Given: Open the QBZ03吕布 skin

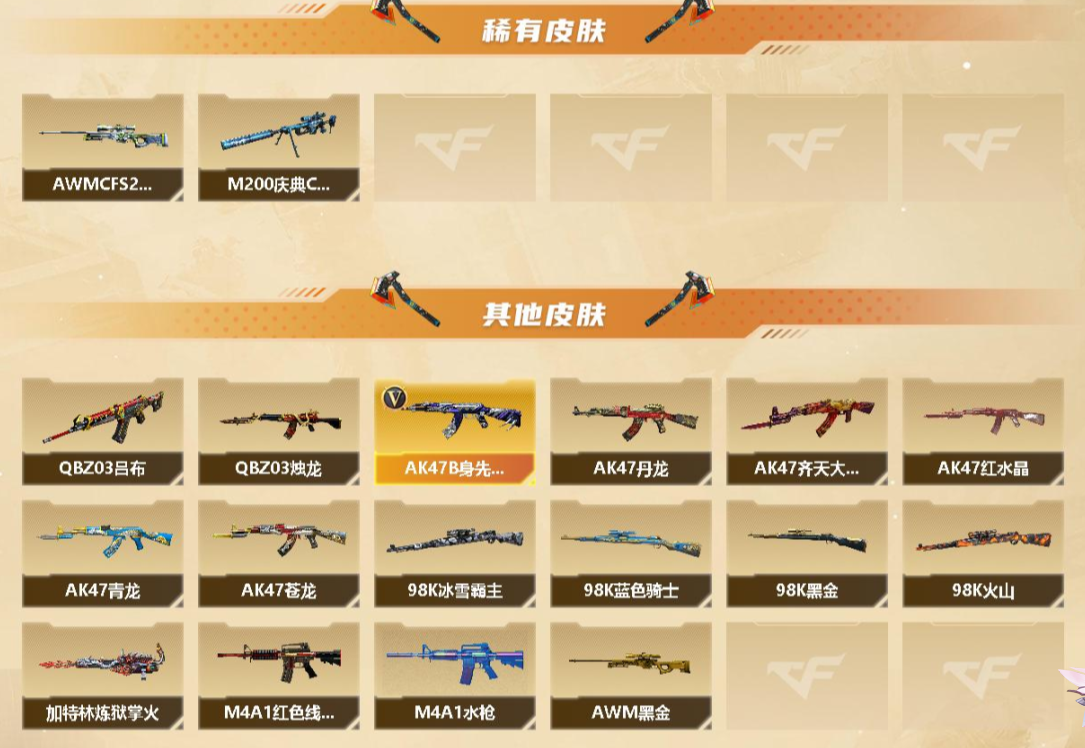Looking at the screenshot, I should [x=103, y=430].
